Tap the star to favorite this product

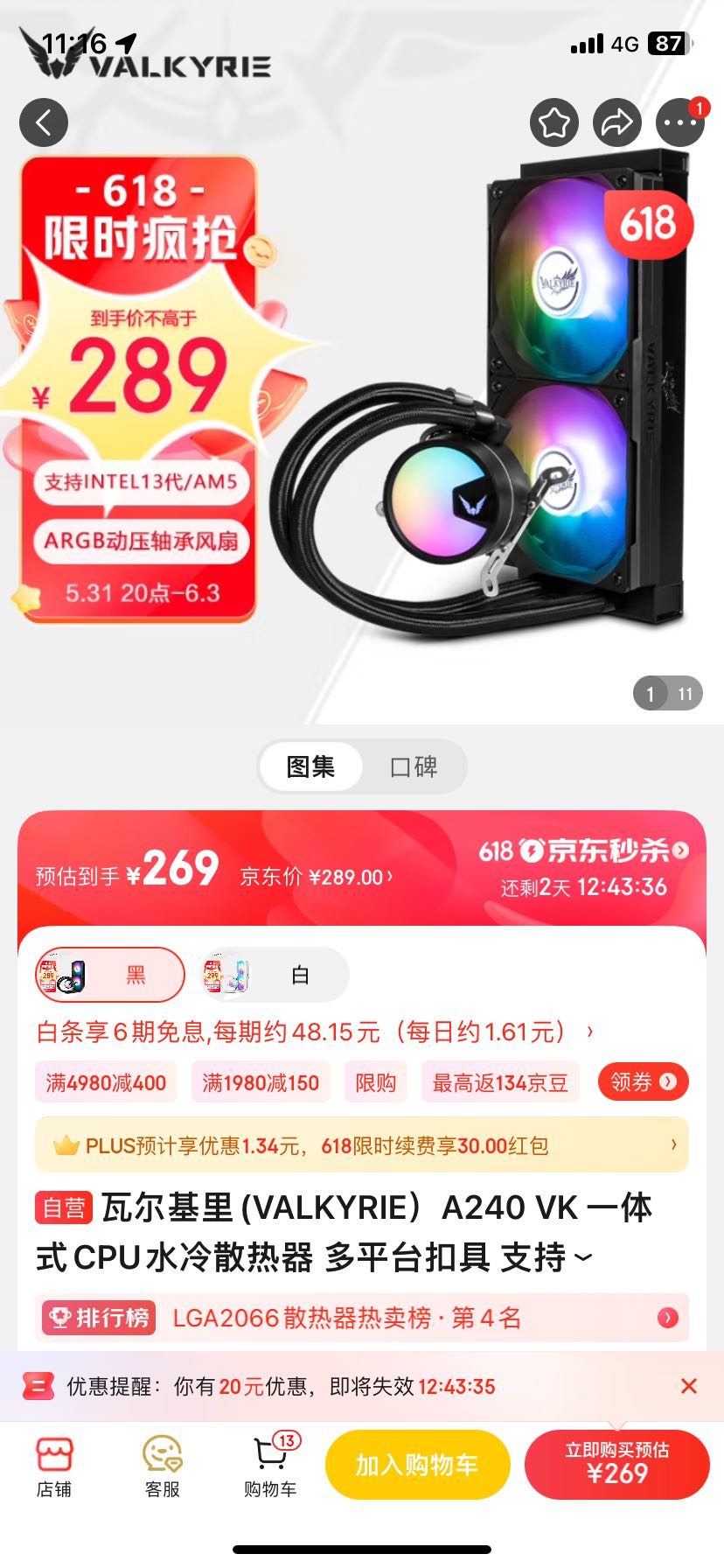[x=553, y=122]
